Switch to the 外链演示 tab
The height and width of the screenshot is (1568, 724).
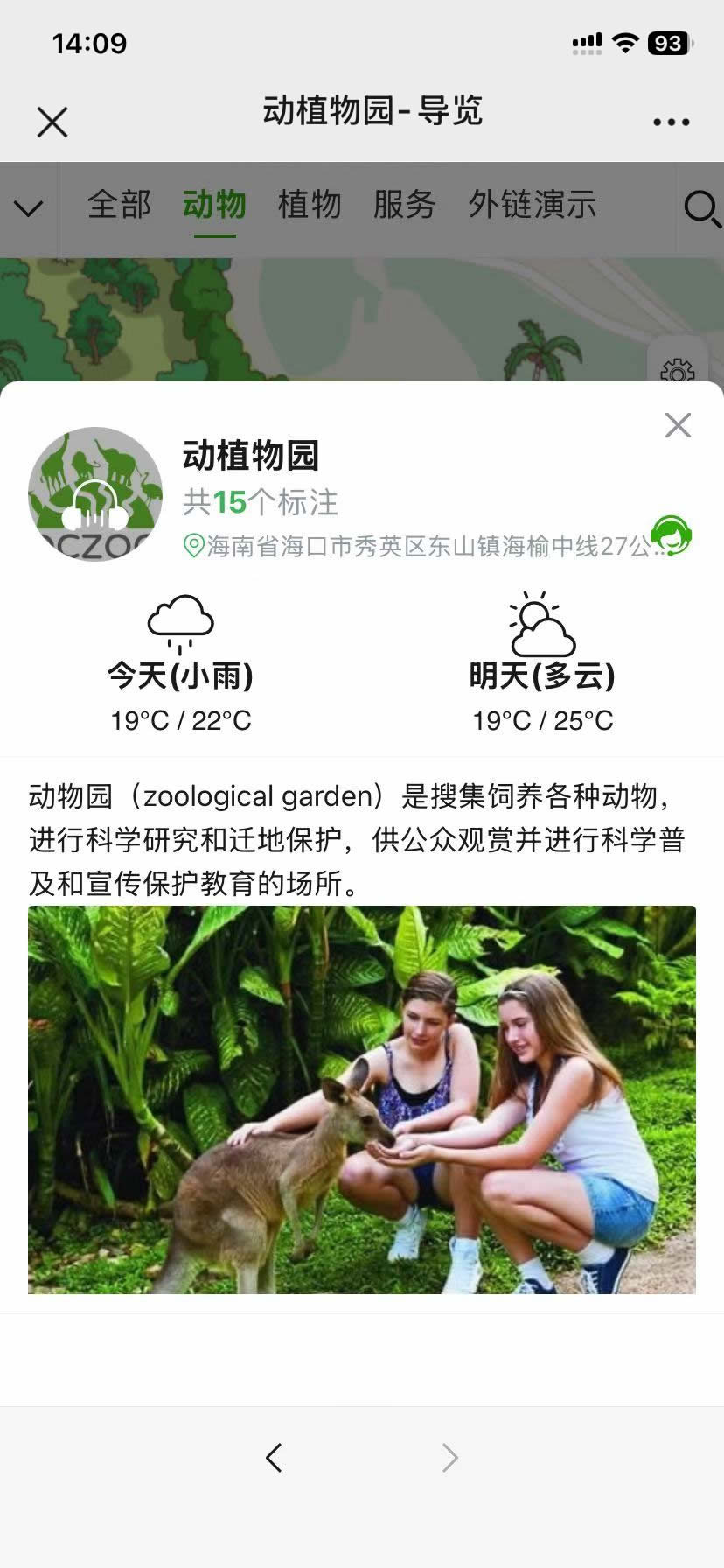pos(532,205)
